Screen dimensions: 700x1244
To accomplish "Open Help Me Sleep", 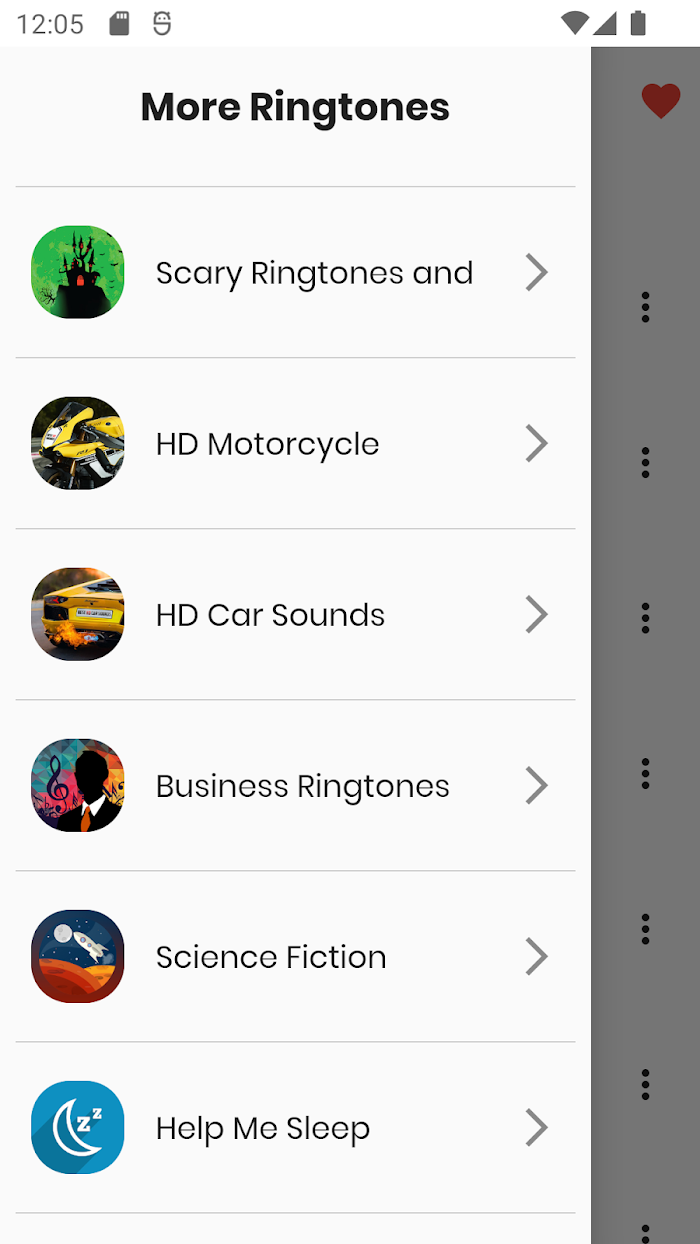I will tap(295, 1127).
